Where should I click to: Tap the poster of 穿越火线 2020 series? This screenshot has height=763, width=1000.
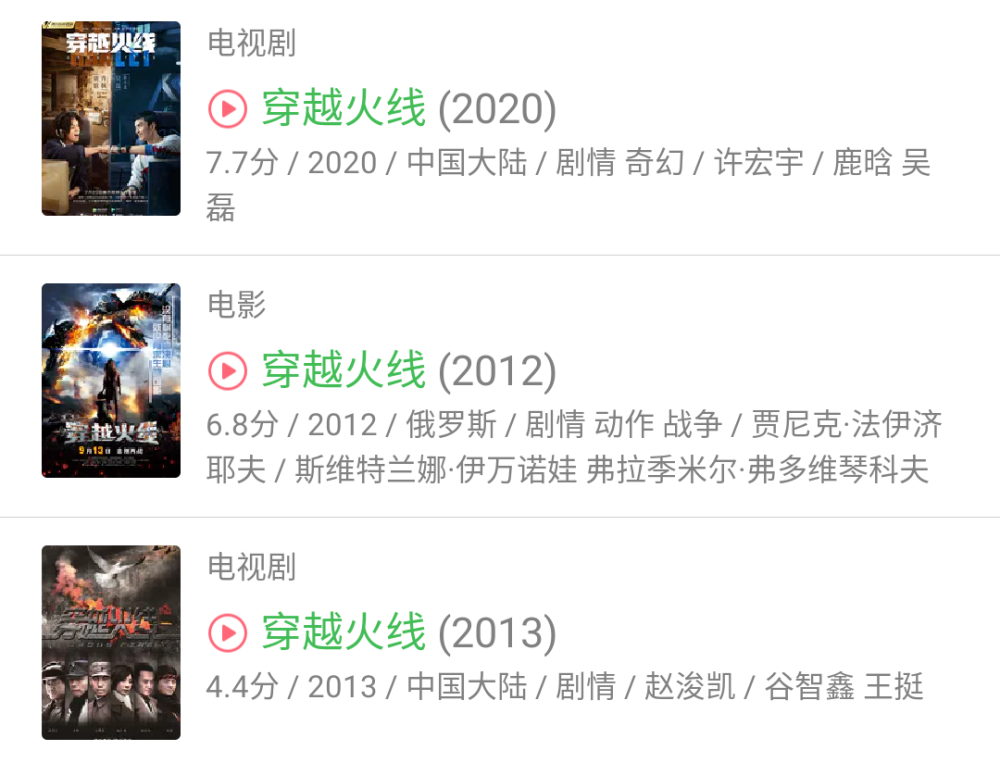111,118
